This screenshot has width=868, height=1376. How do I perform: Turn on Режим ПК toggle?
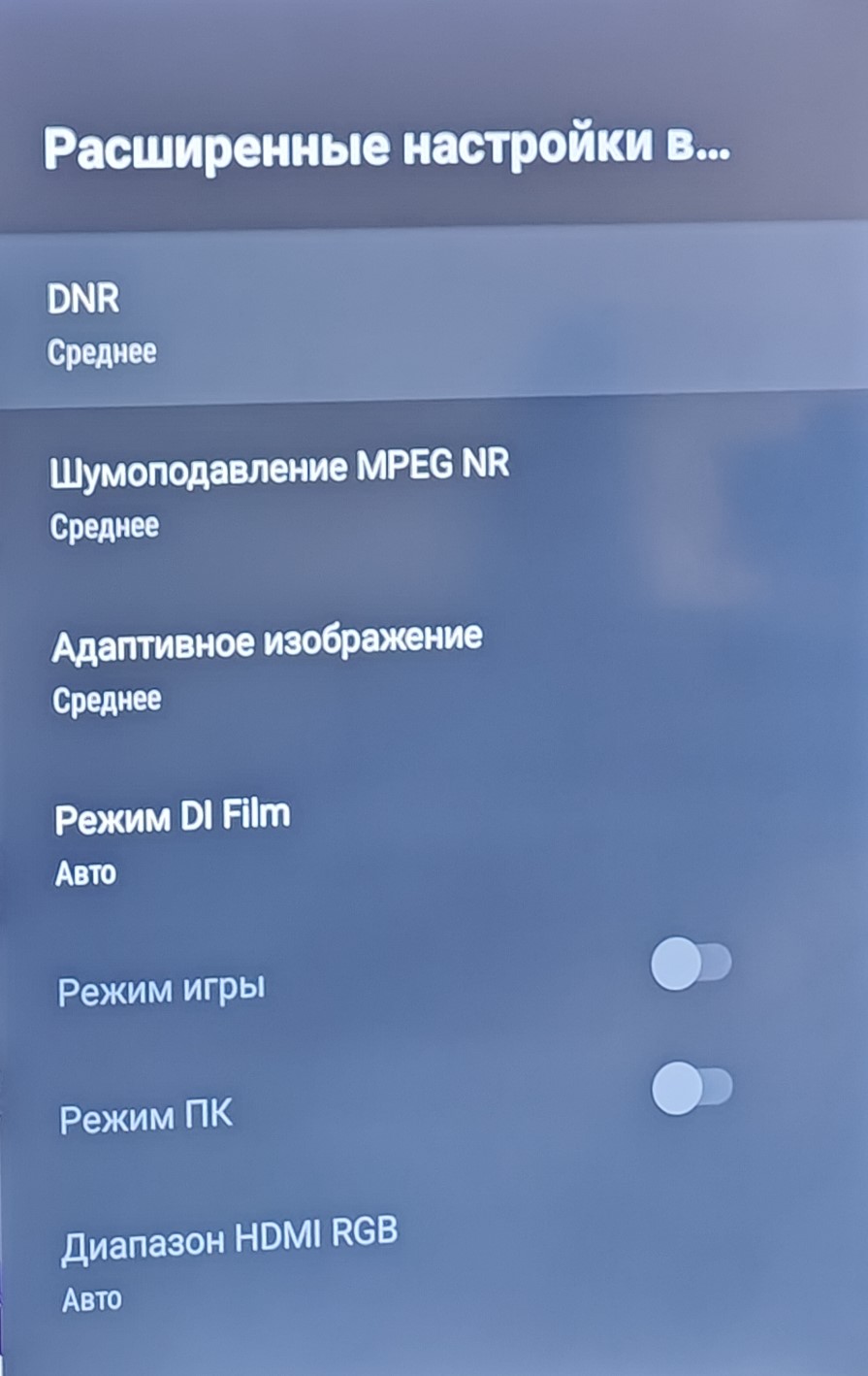[691, 1089]
